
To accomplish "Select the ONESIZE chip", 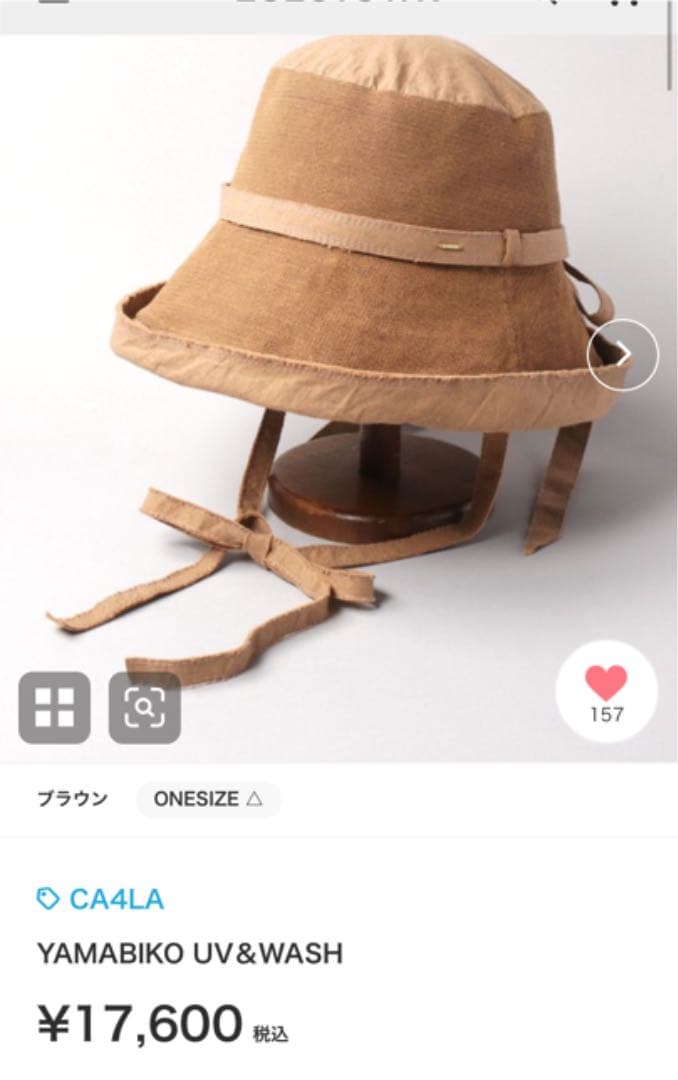I will 208,799.
